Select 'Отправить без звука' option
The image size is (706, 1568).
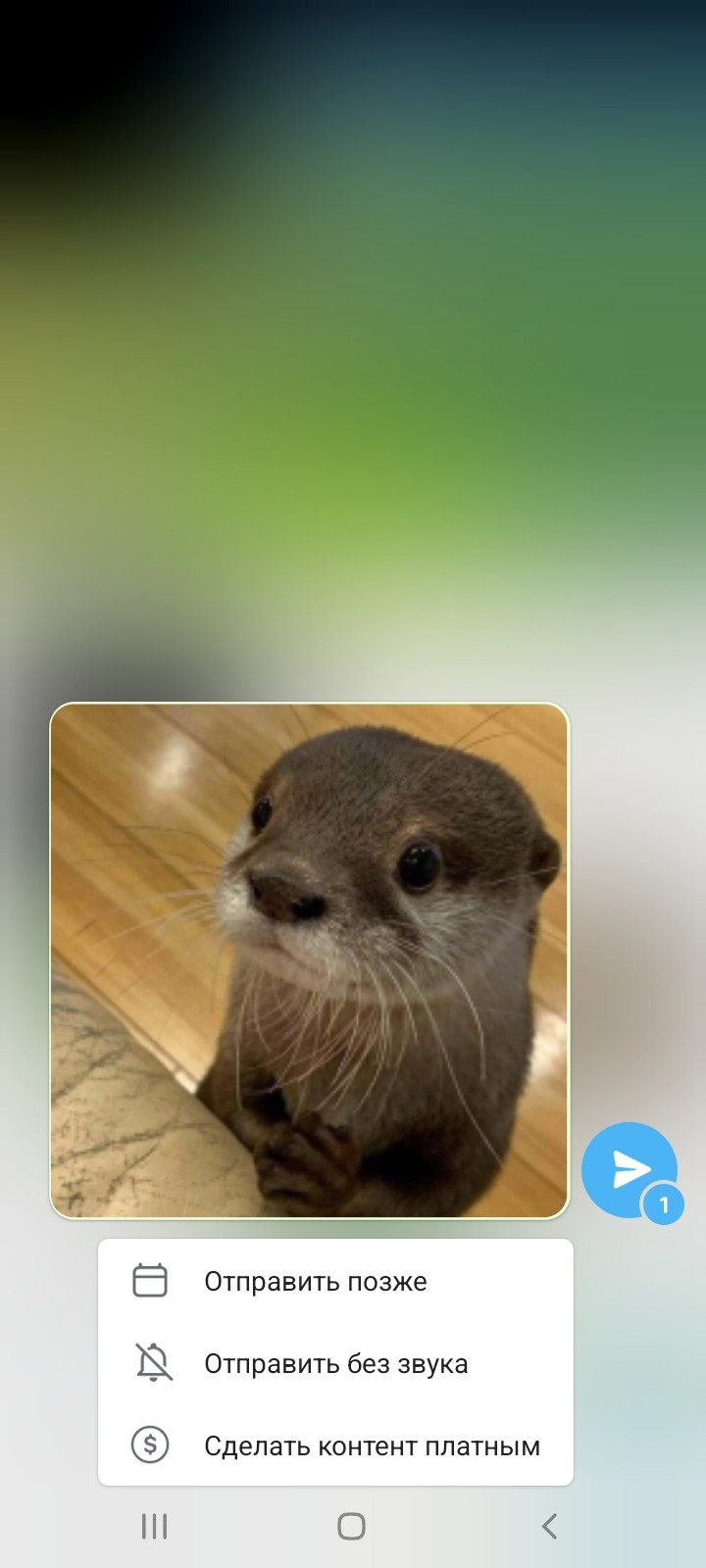(x=334, y=1364)
